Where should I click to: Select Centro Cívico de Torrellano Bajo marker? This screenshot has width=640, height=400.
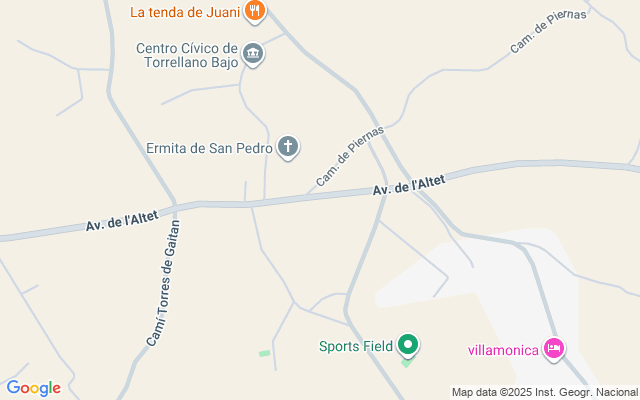254,53
